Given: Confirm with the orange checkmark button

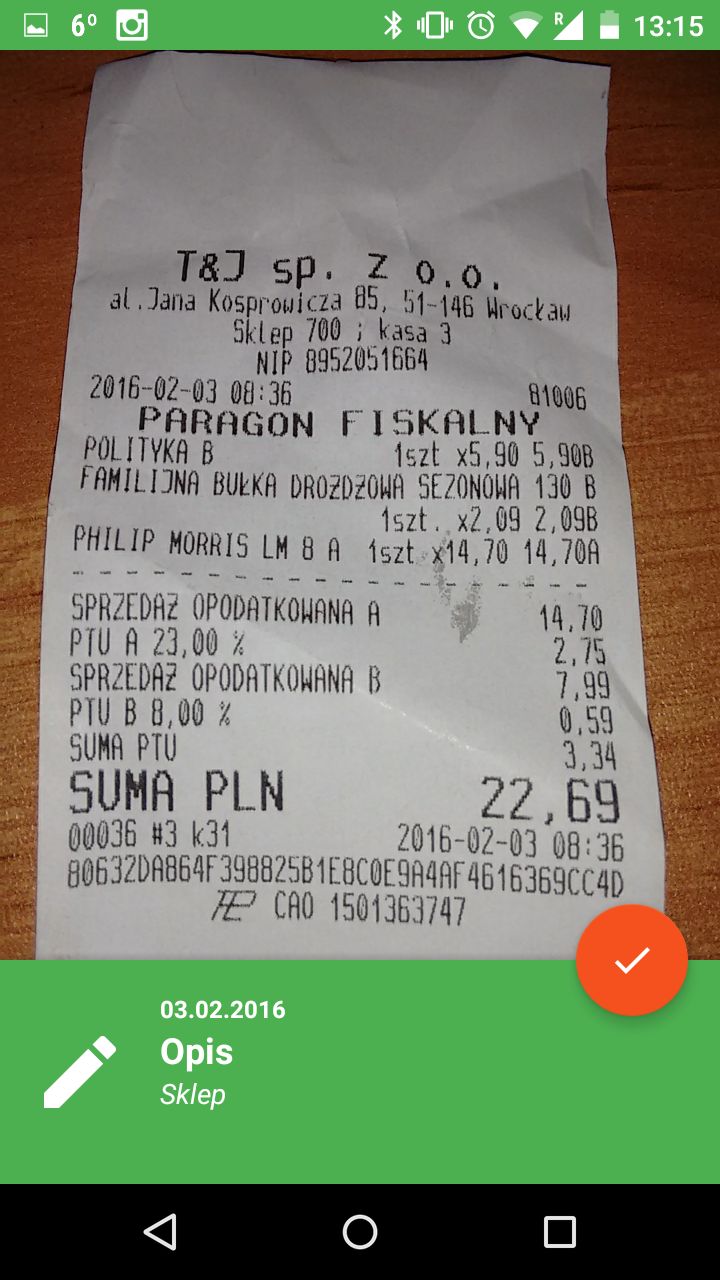Looking at the screenshot, I should [632, 960].
